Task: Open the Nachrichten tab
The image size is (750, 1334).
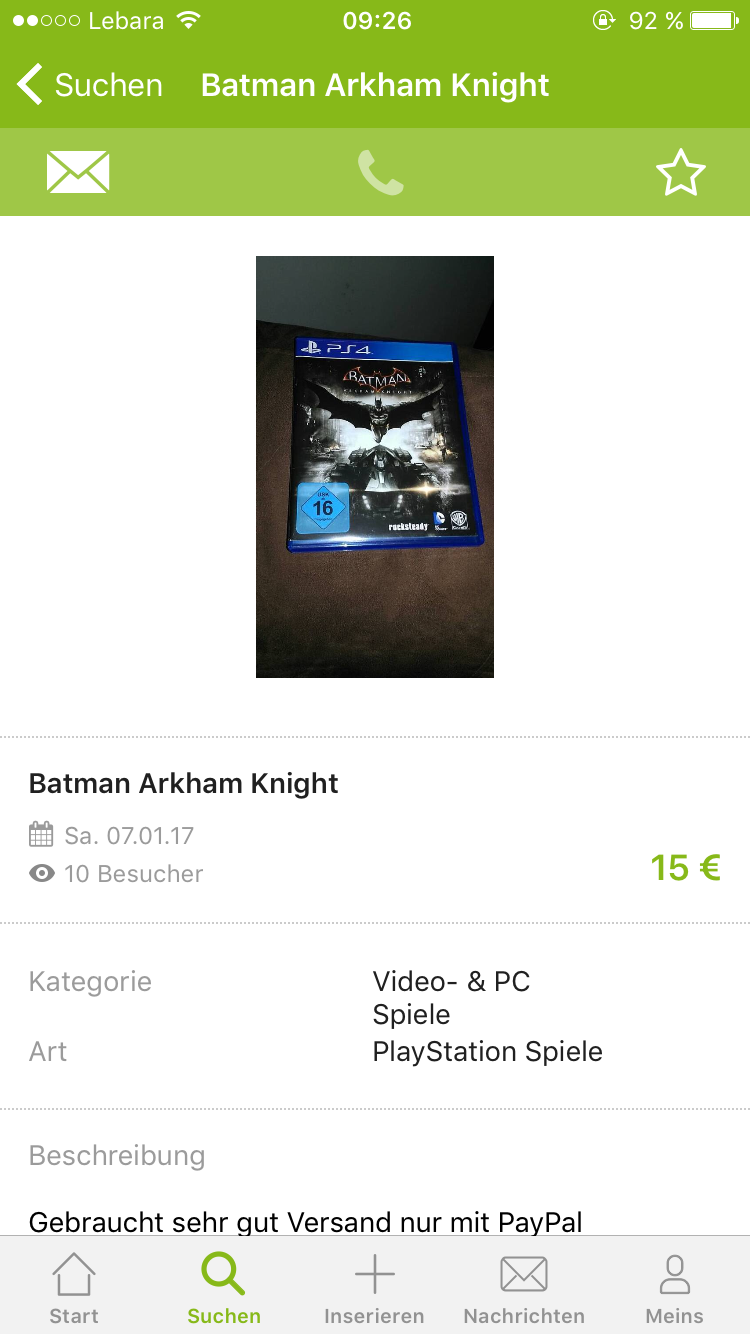Action: pyautogui.click(x=524, y=1289)
